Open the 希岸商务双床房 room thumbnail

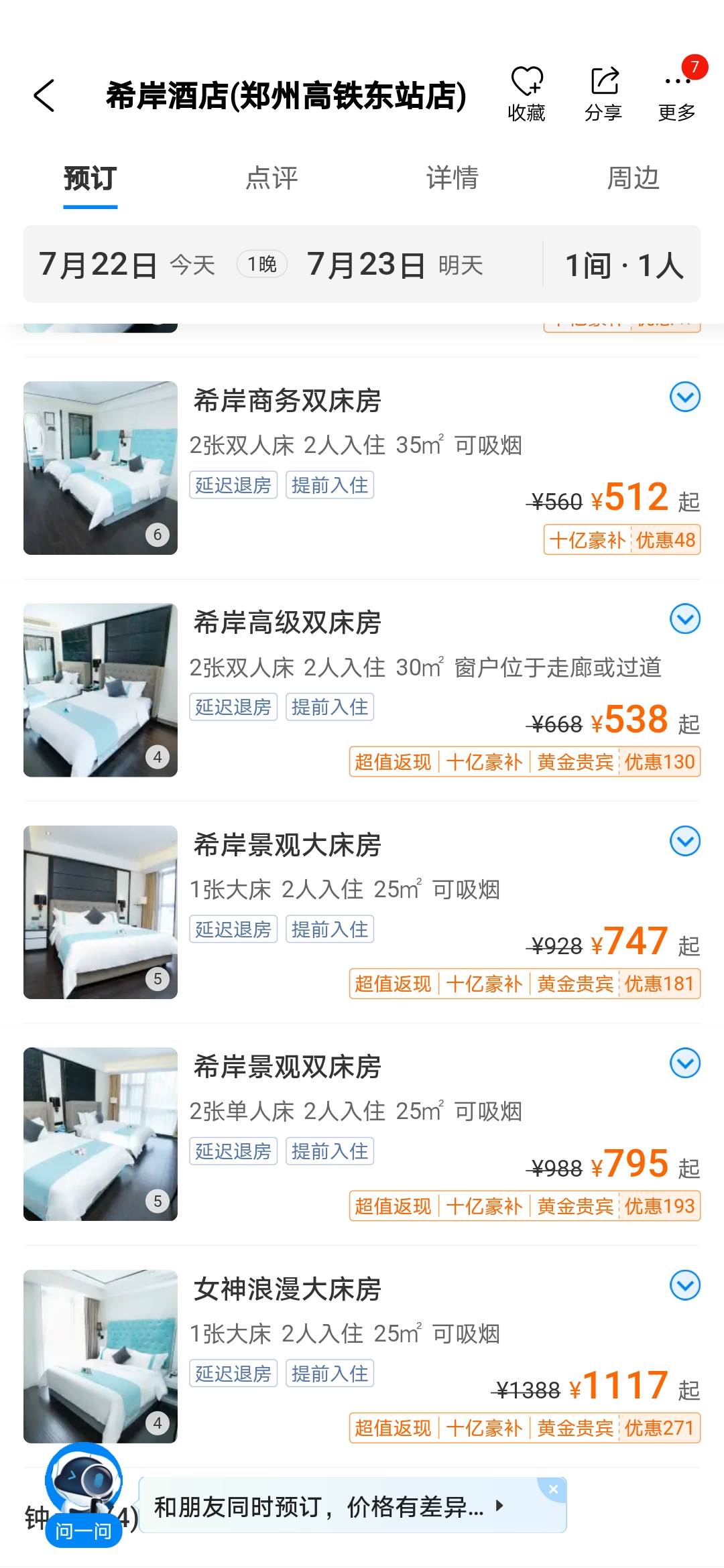[x=101, y=468]
